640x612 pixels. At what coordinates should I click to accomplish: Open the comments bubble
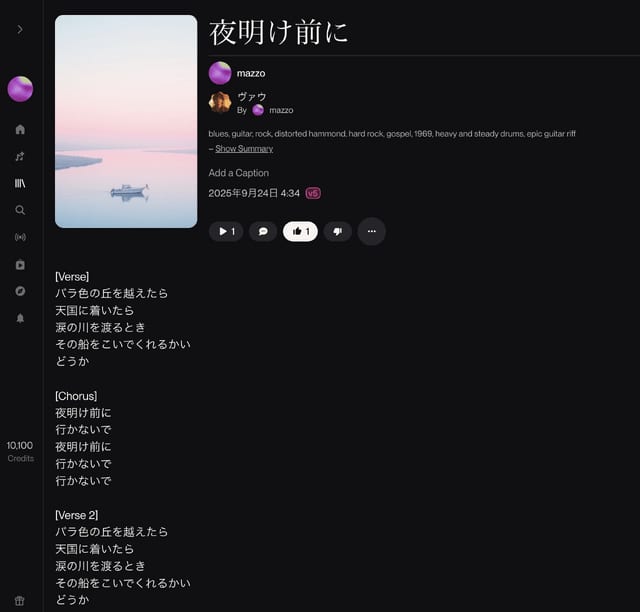263,232
